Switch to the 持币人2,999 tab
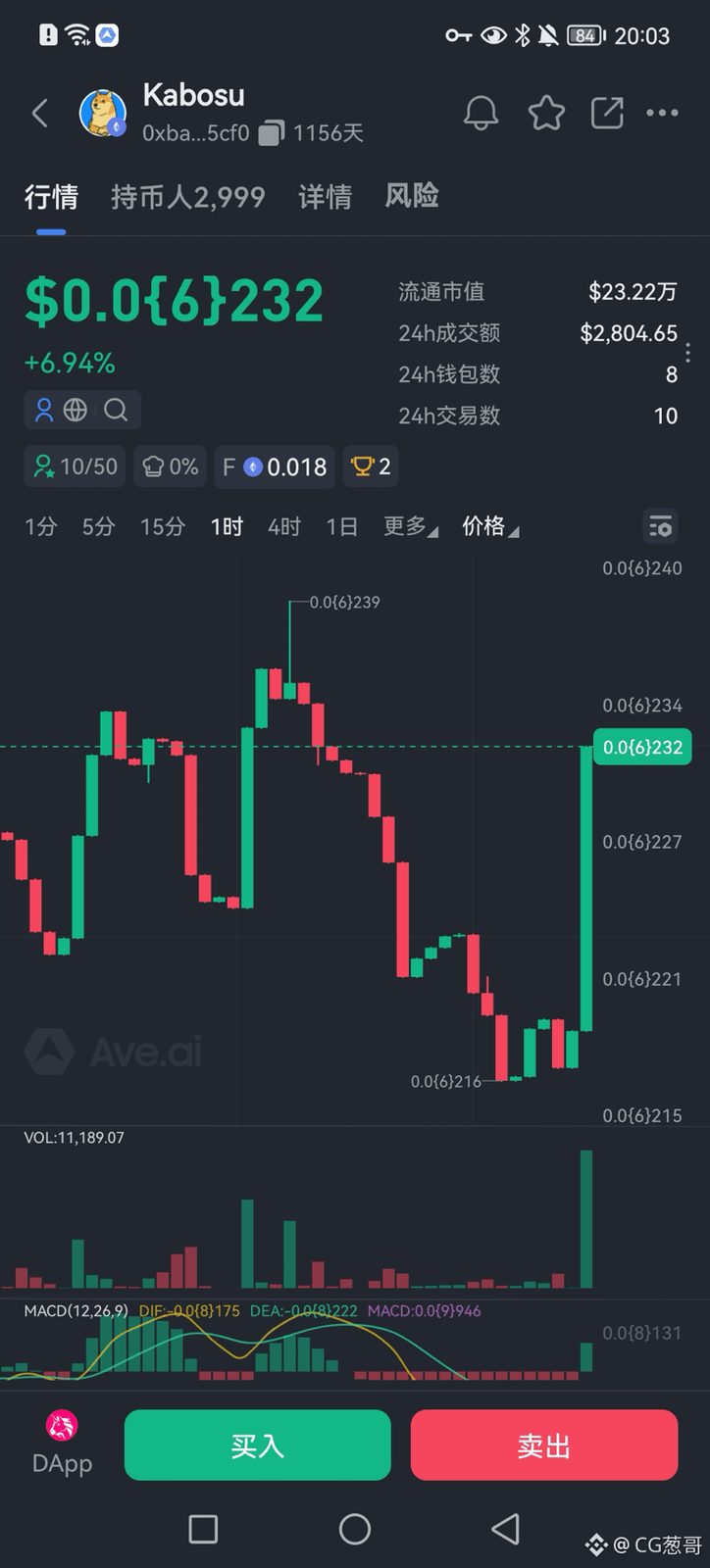Viewport: 710px width, 1568px height. [x=187, y=197]
